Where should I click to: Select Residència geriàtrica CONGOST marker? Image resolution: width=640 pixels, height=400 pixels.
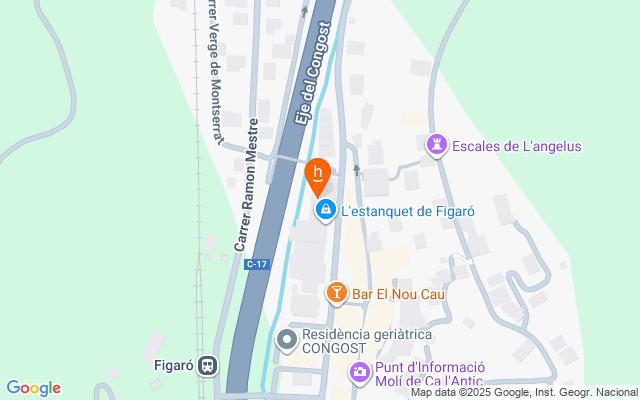pos(287,341)
